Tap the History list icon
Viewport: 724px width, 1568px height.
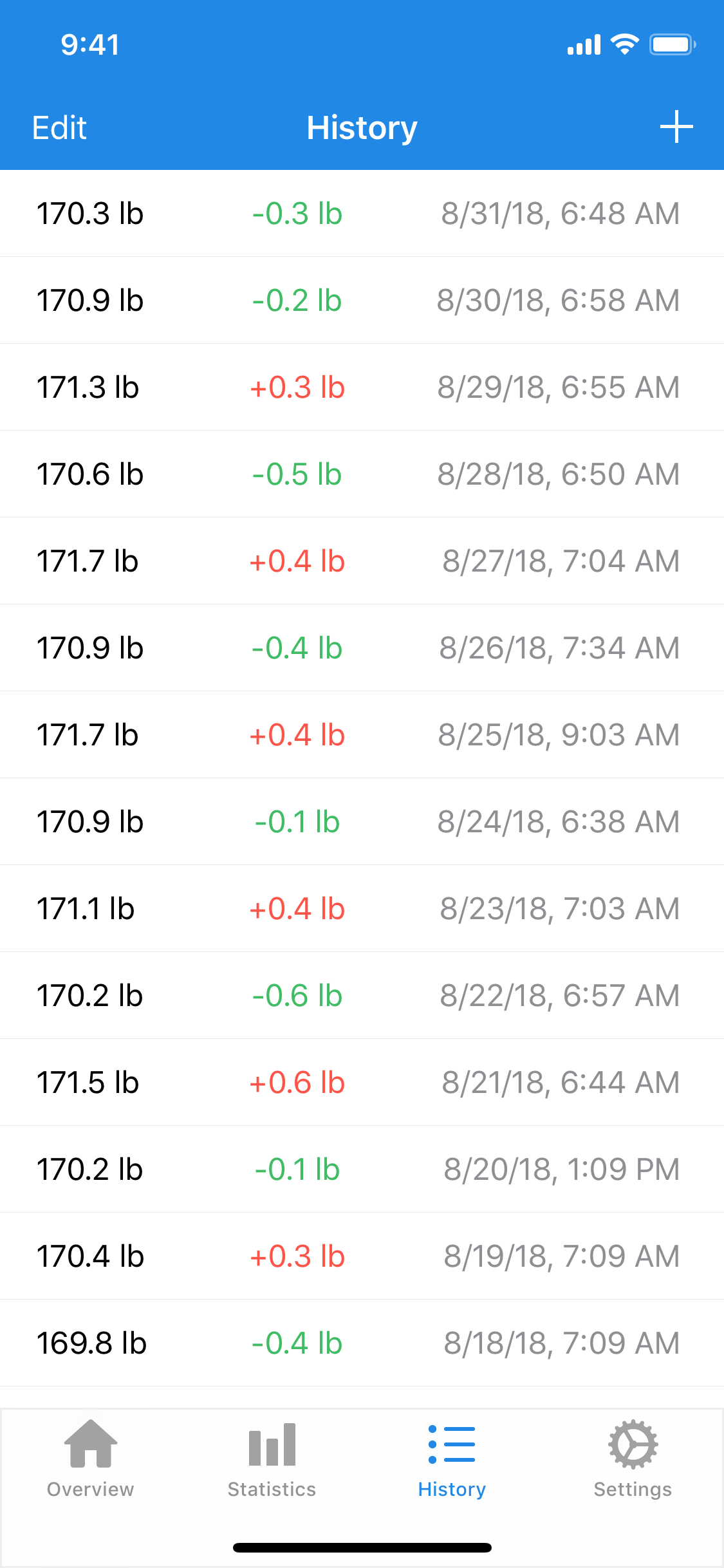[x=452, y=1444]
